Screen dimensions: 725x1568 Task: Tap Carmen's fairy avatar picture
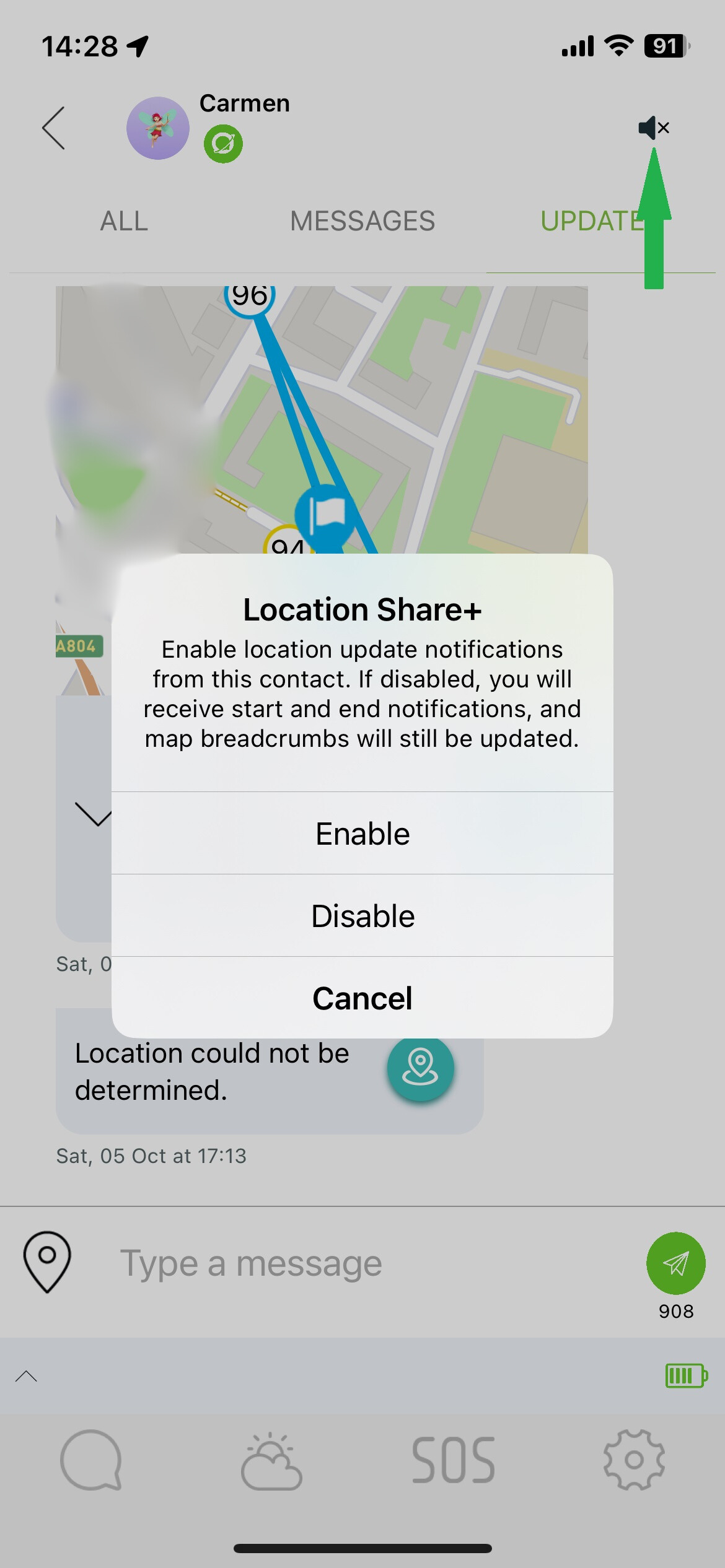pyautogui.click(x=158, y=127)
